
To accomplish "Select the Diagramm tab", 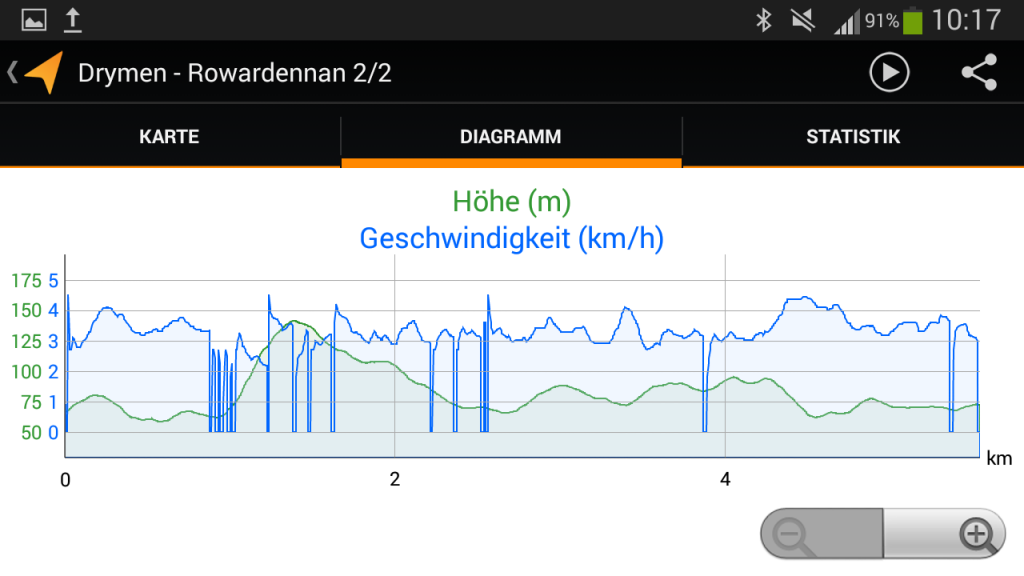I will 511,137.
